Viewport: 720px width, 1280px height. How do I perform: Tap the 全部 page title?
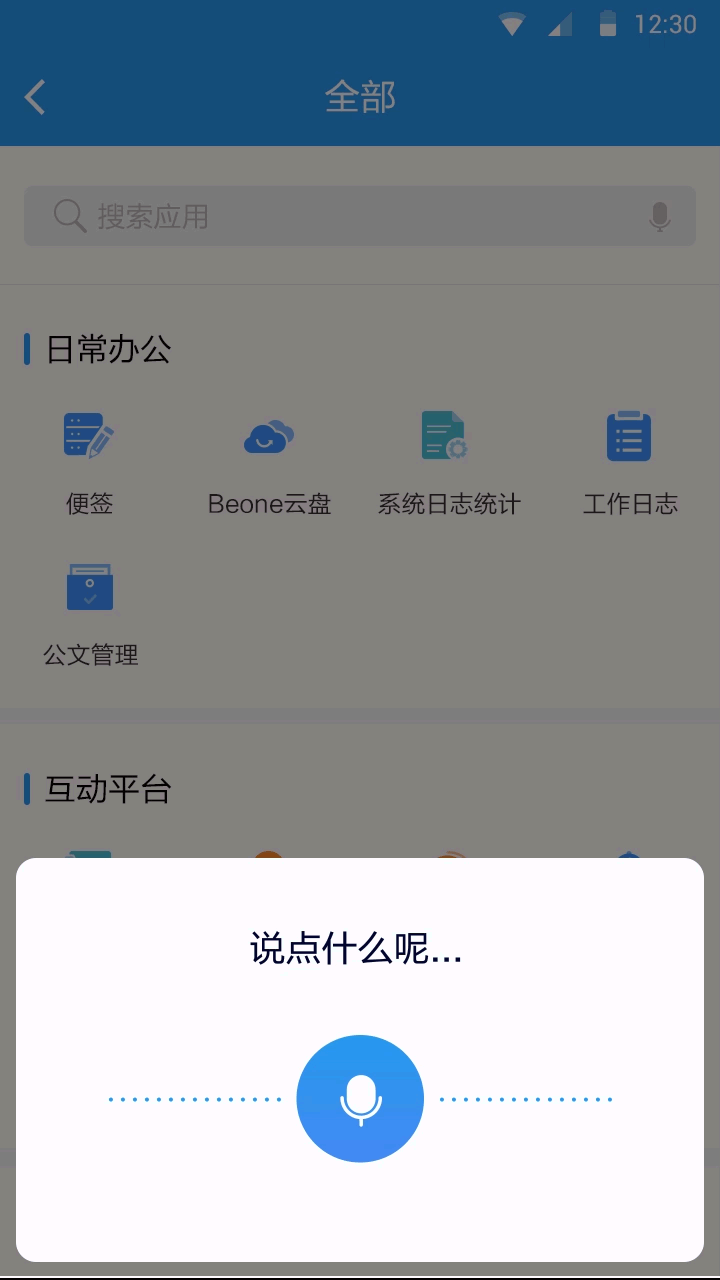(360, 97)
